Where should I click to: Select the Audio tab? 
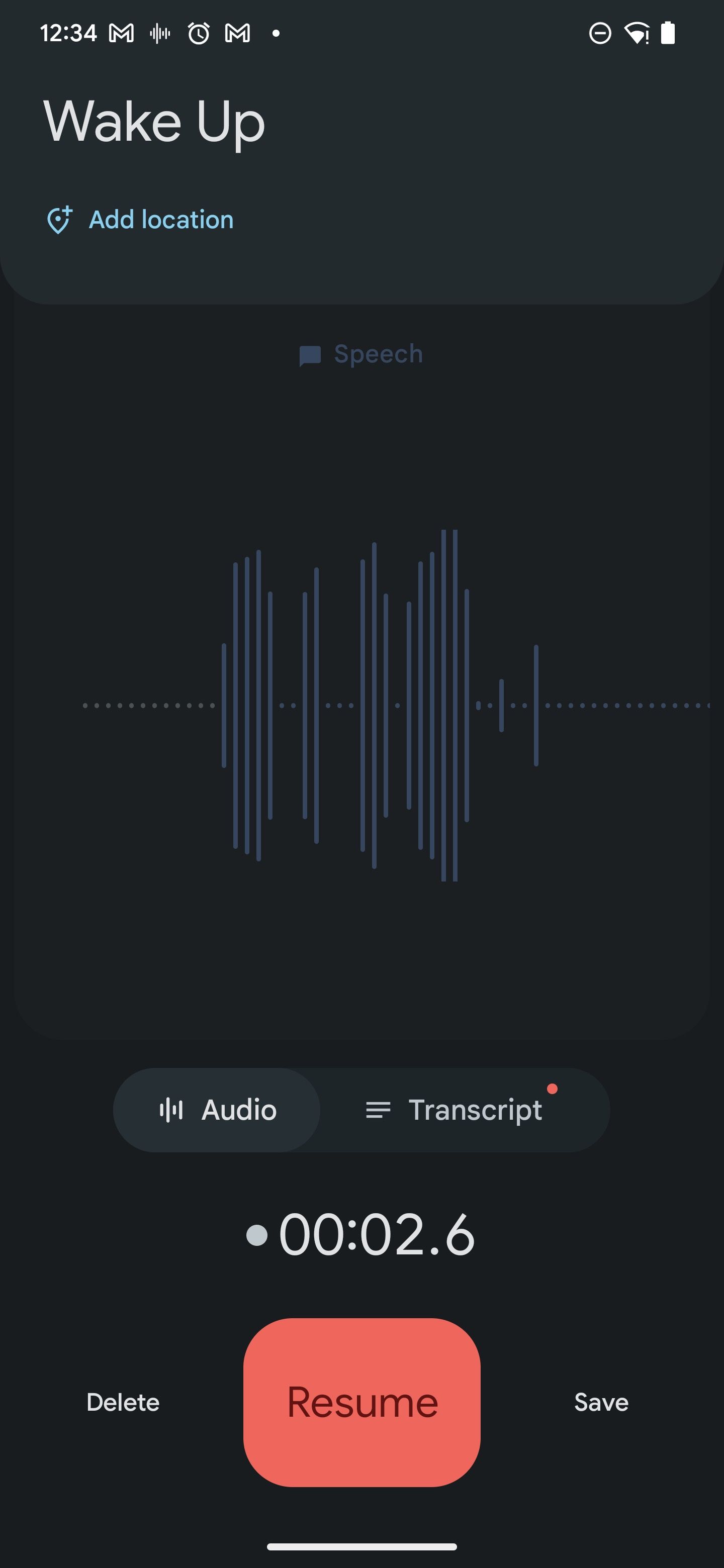[x=217, y=1110]
